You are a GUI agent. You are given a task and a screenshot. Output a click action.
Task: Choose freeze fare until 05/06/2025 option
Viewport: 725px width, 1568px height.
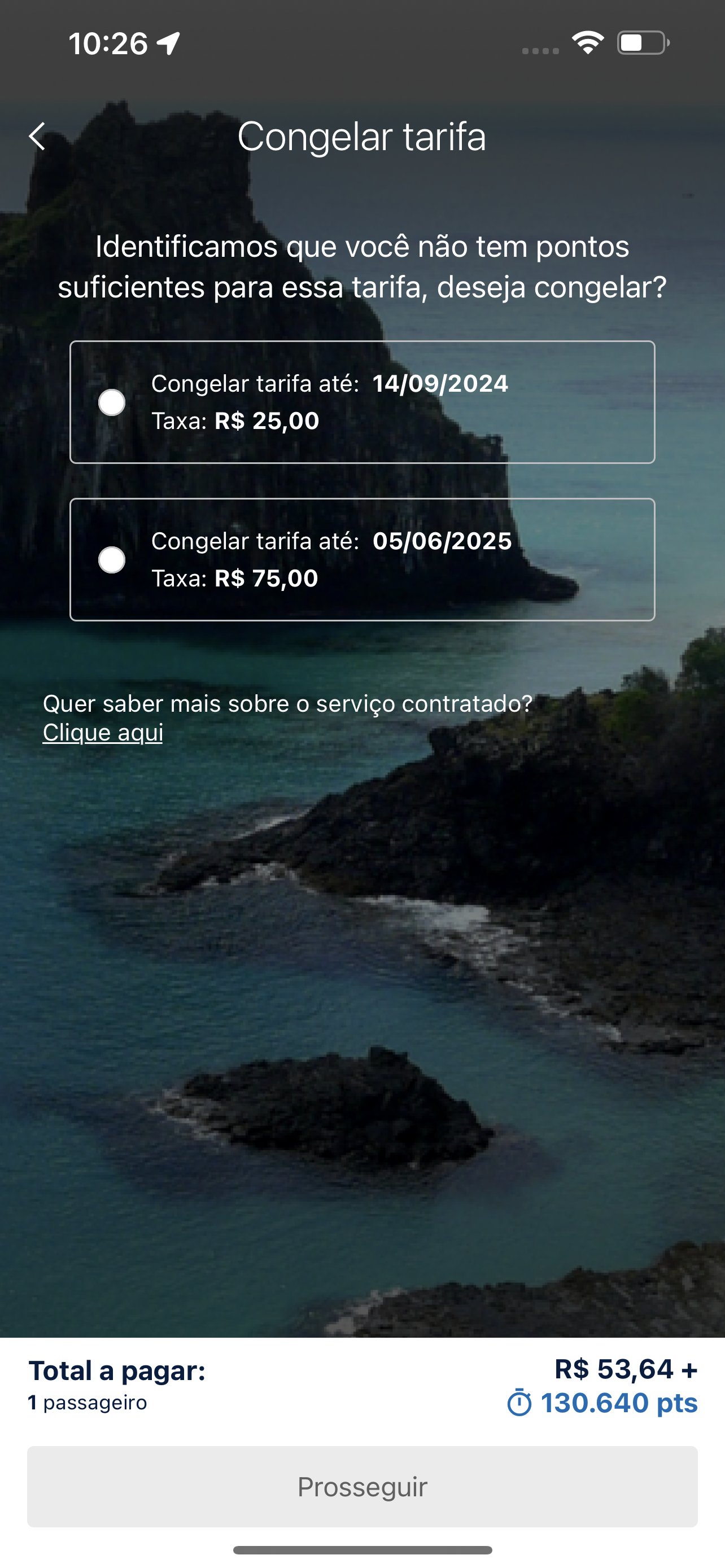point(112,560)
